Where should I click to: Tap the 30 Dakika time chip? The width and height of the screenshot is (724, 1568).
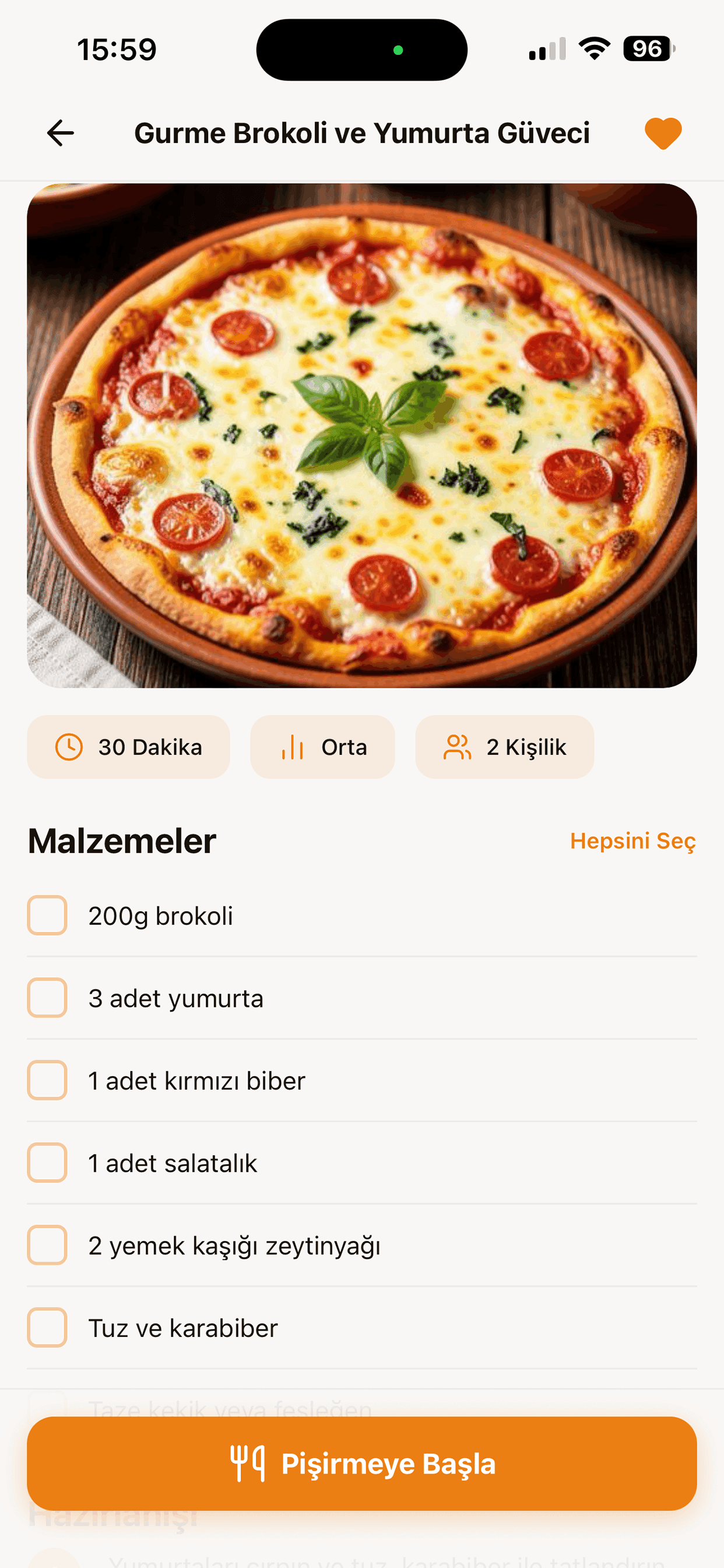128,747
